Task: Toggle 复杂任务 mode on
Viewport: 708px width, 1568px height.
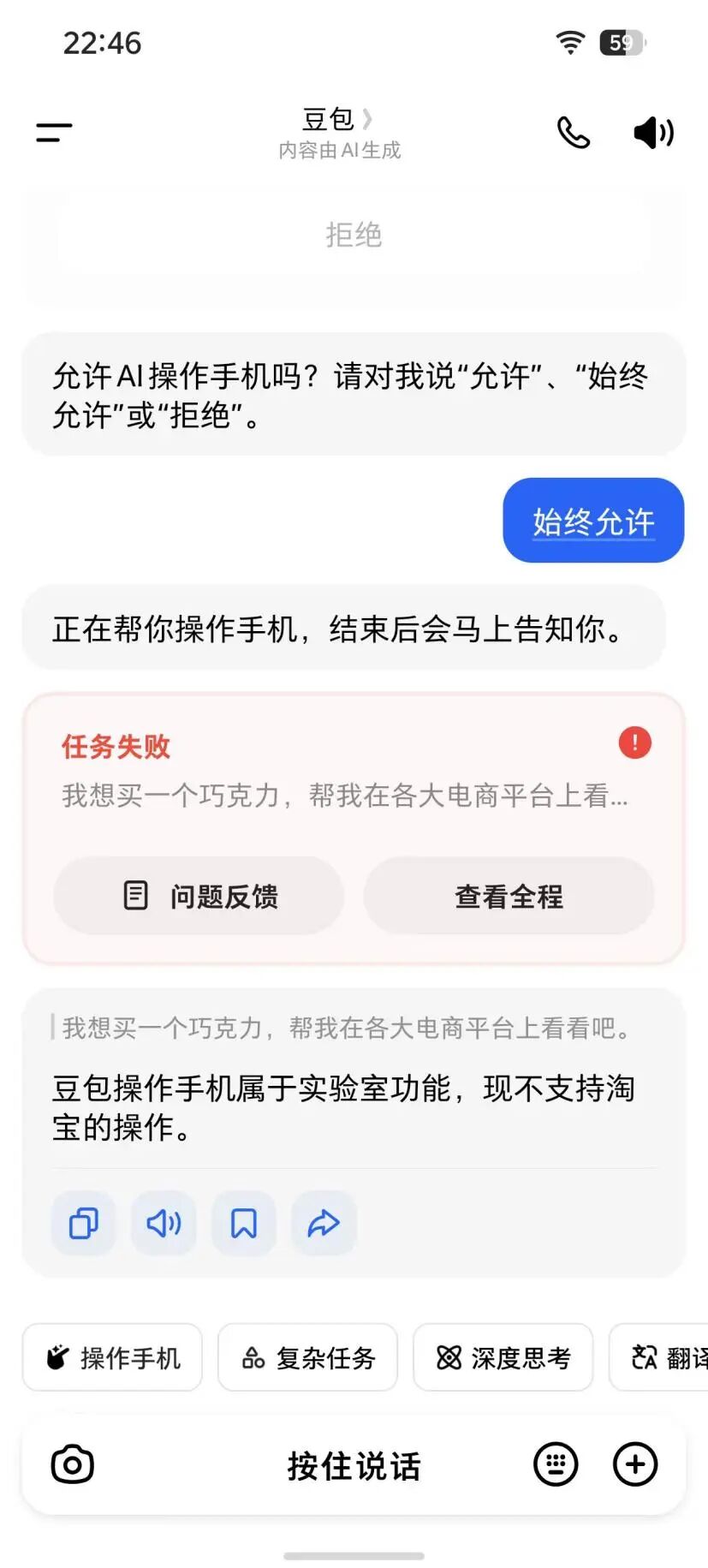Action: click(x=307, y=1357)
